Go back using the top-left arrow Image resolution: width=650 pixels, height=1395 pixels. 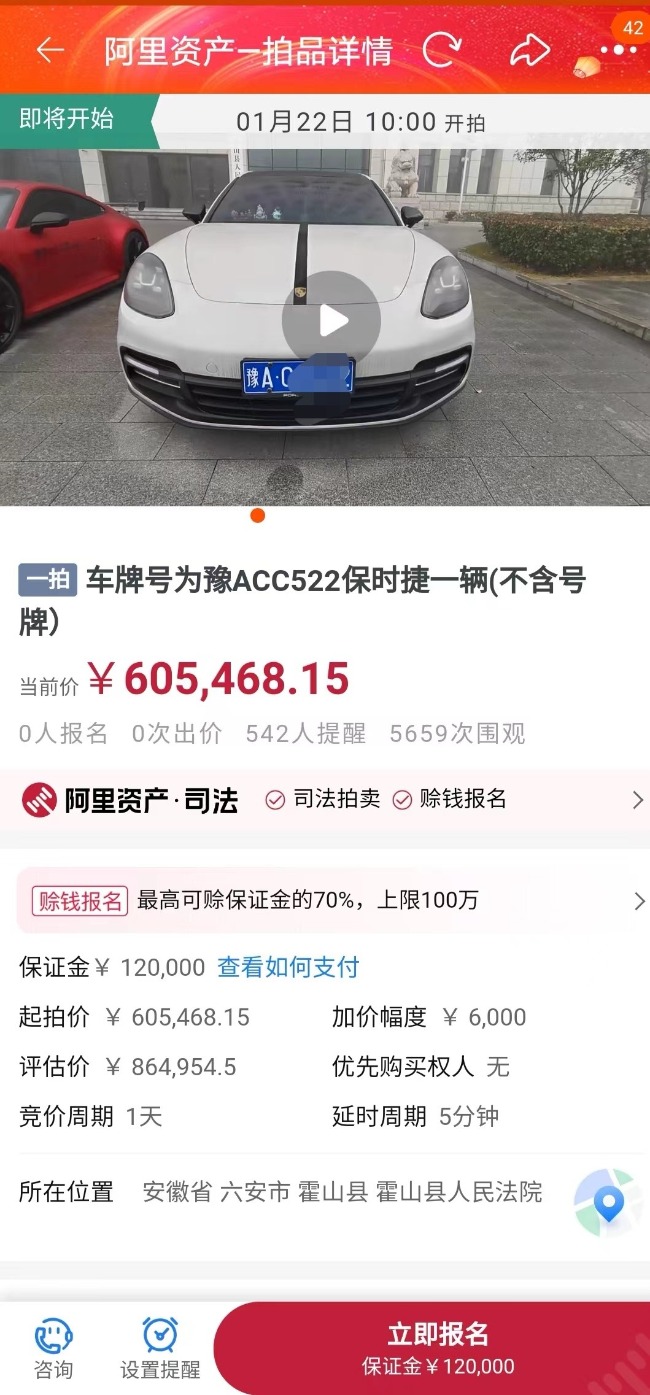click(49, 50)
